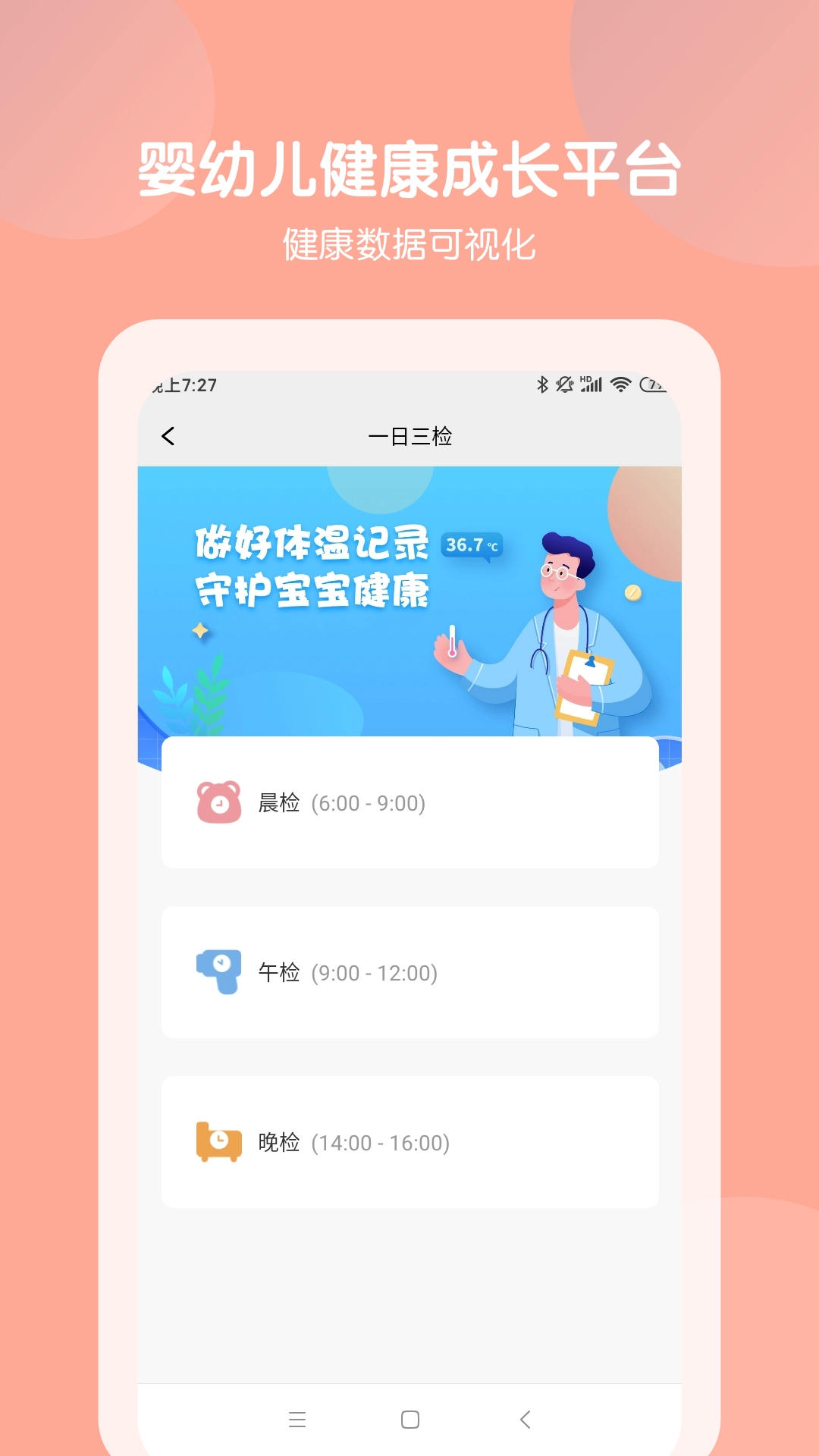This screenshot has width=819, height=1456.
Task: Tap the blue thermometer gun 午检 icon
Action: coord(219,971)
